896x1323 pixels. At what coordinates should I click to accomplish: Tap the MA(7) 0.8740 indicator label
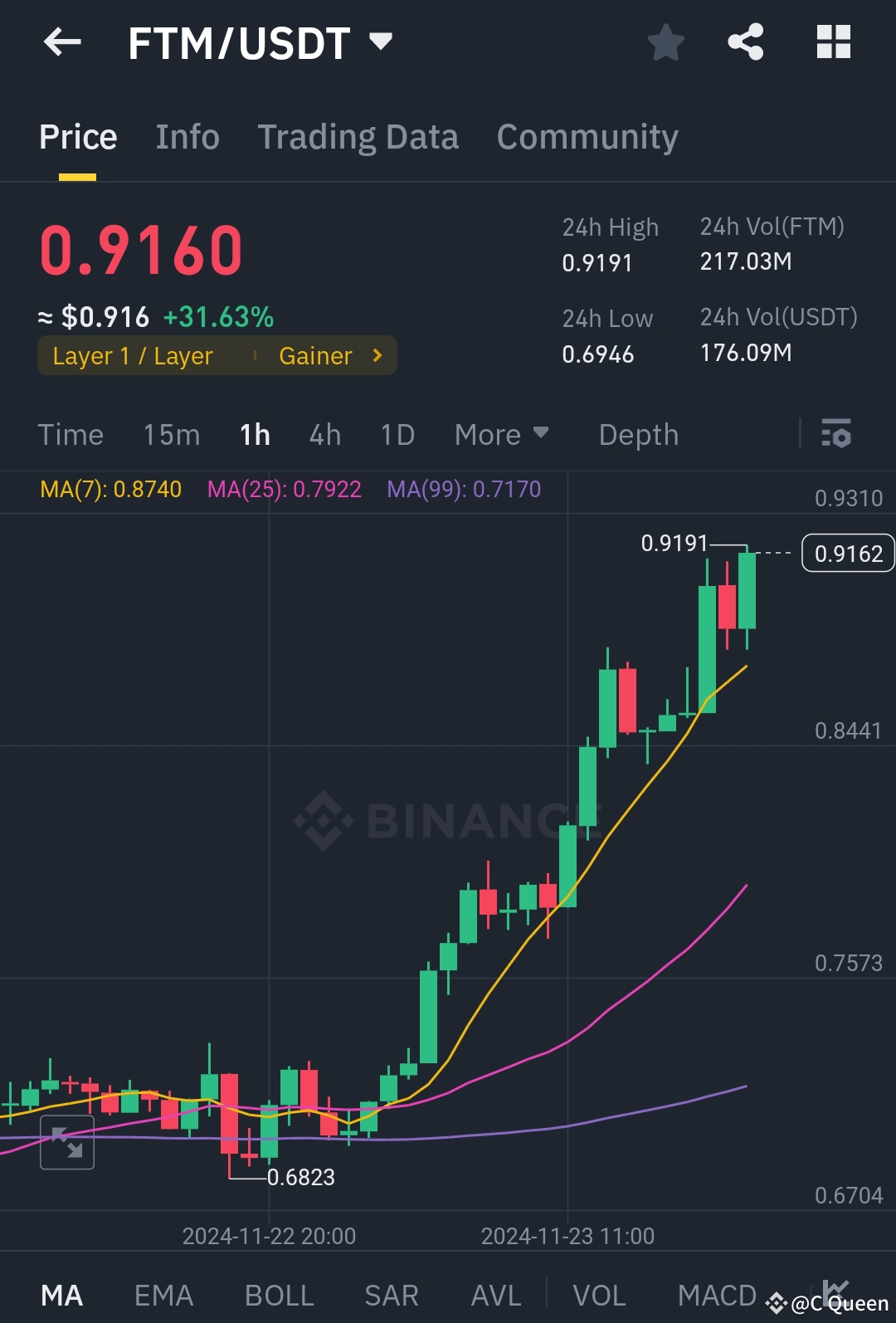point(110,490)
